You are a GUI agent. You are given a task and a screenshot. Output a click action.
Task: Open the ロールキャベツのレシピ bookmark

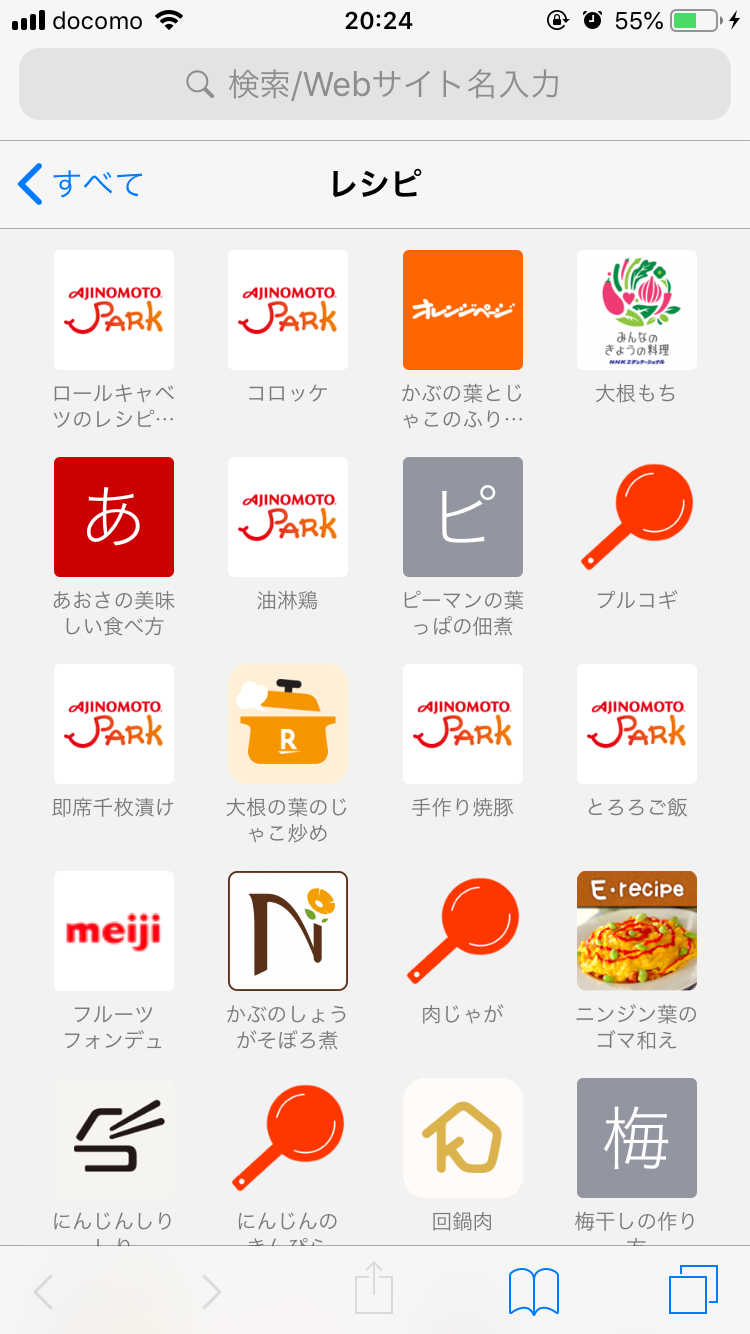tap(113, 310)
